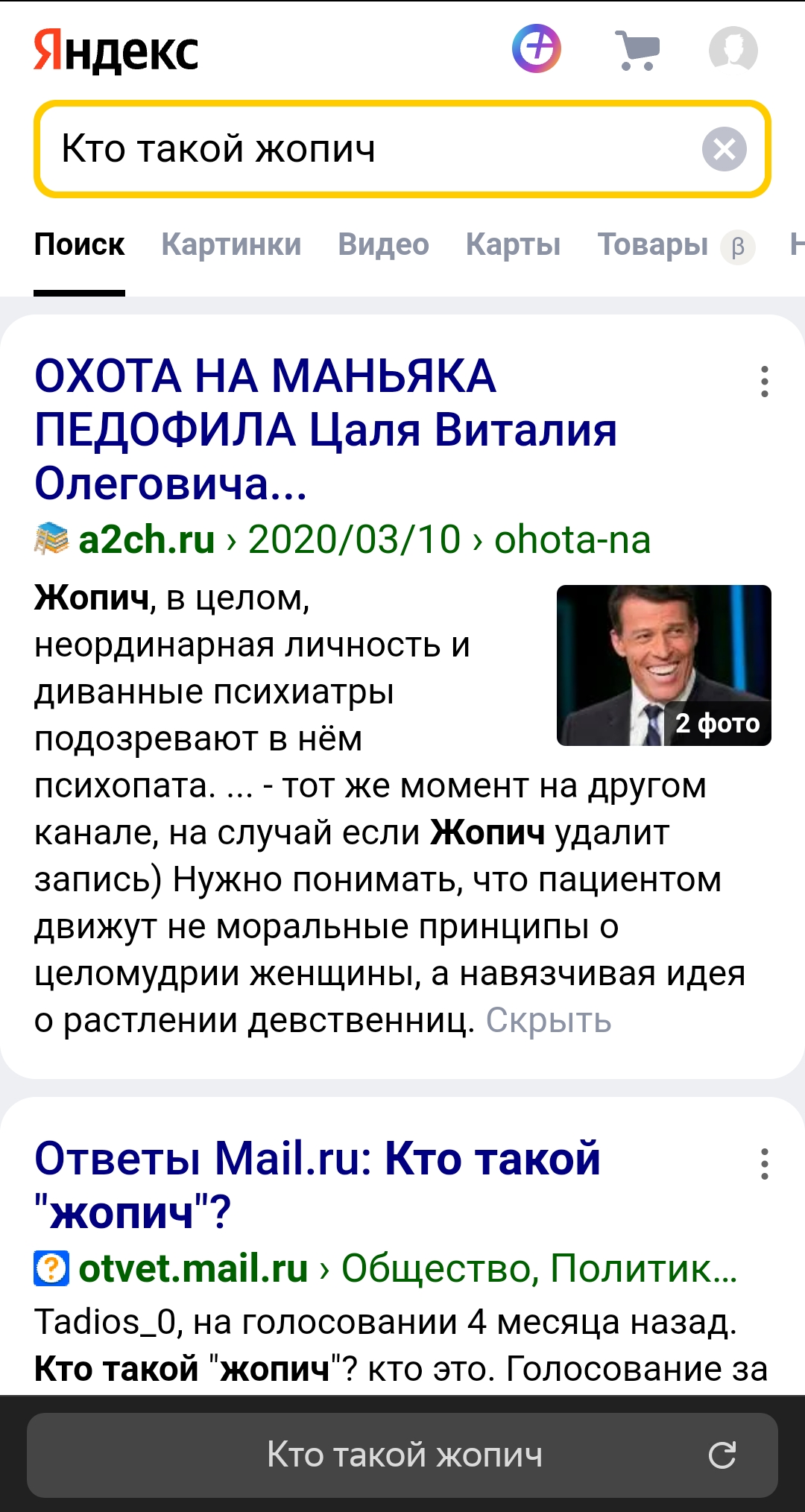Screen dimensions: 805x1512
Task: Open the Ответы Mail.ru result
Action: click(318, 1185)
